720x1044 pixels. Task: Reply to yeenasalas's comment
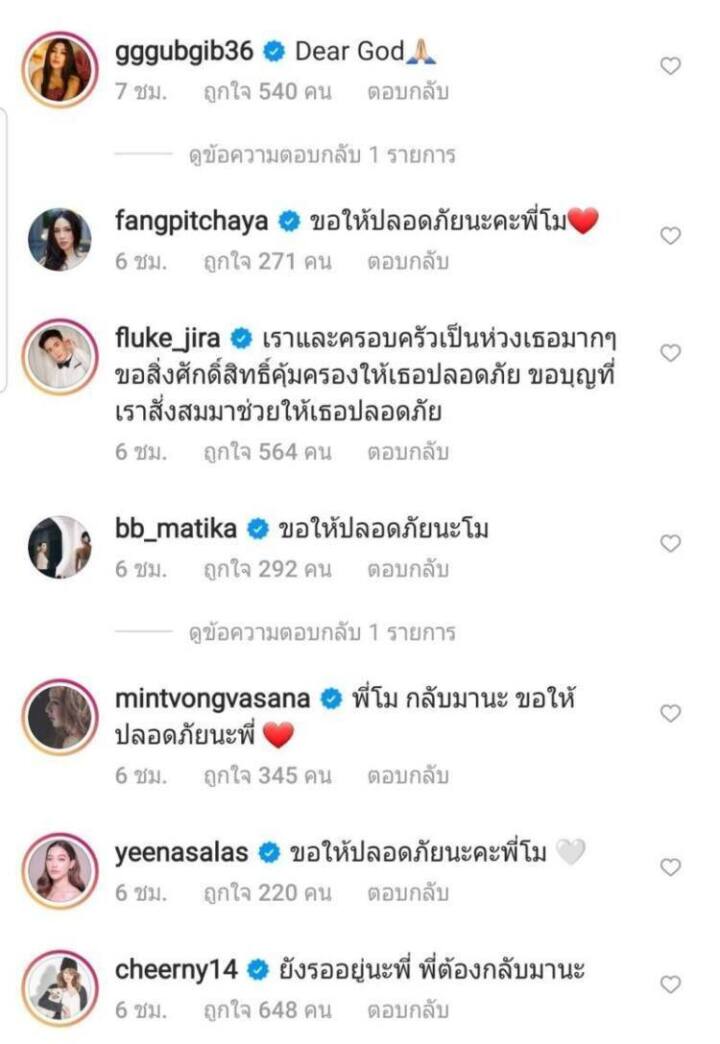click(x=408, y=894)
